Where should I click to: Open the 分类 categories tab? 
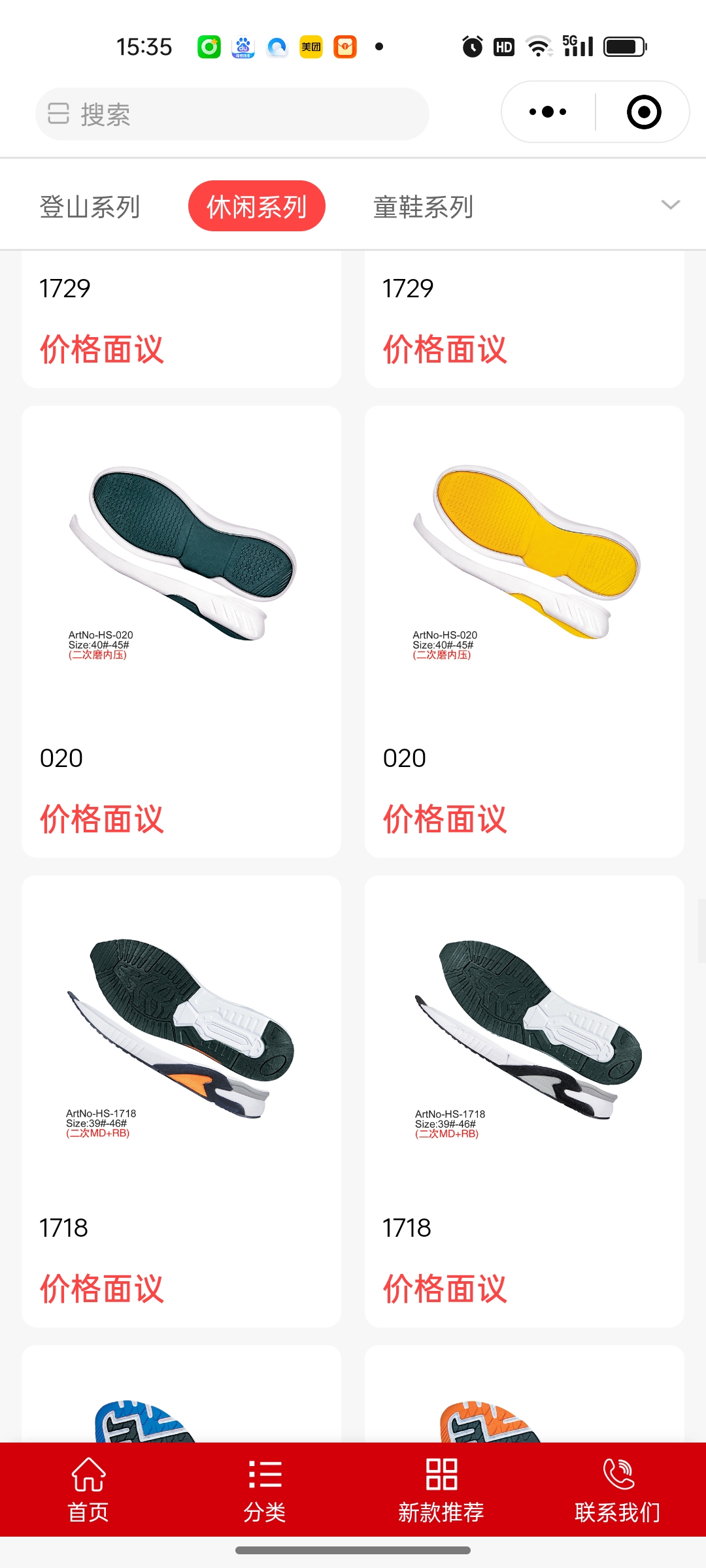[265, 1490]
